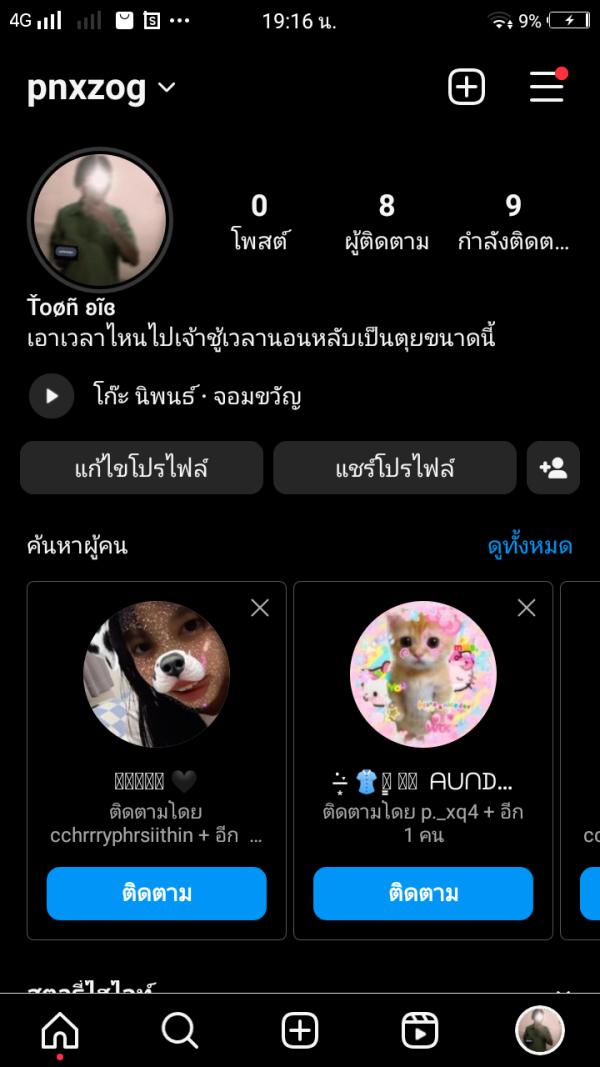Dismiss the cat picture suggested account card
The width and height of the screenshot is (600, 1067).
527,608
